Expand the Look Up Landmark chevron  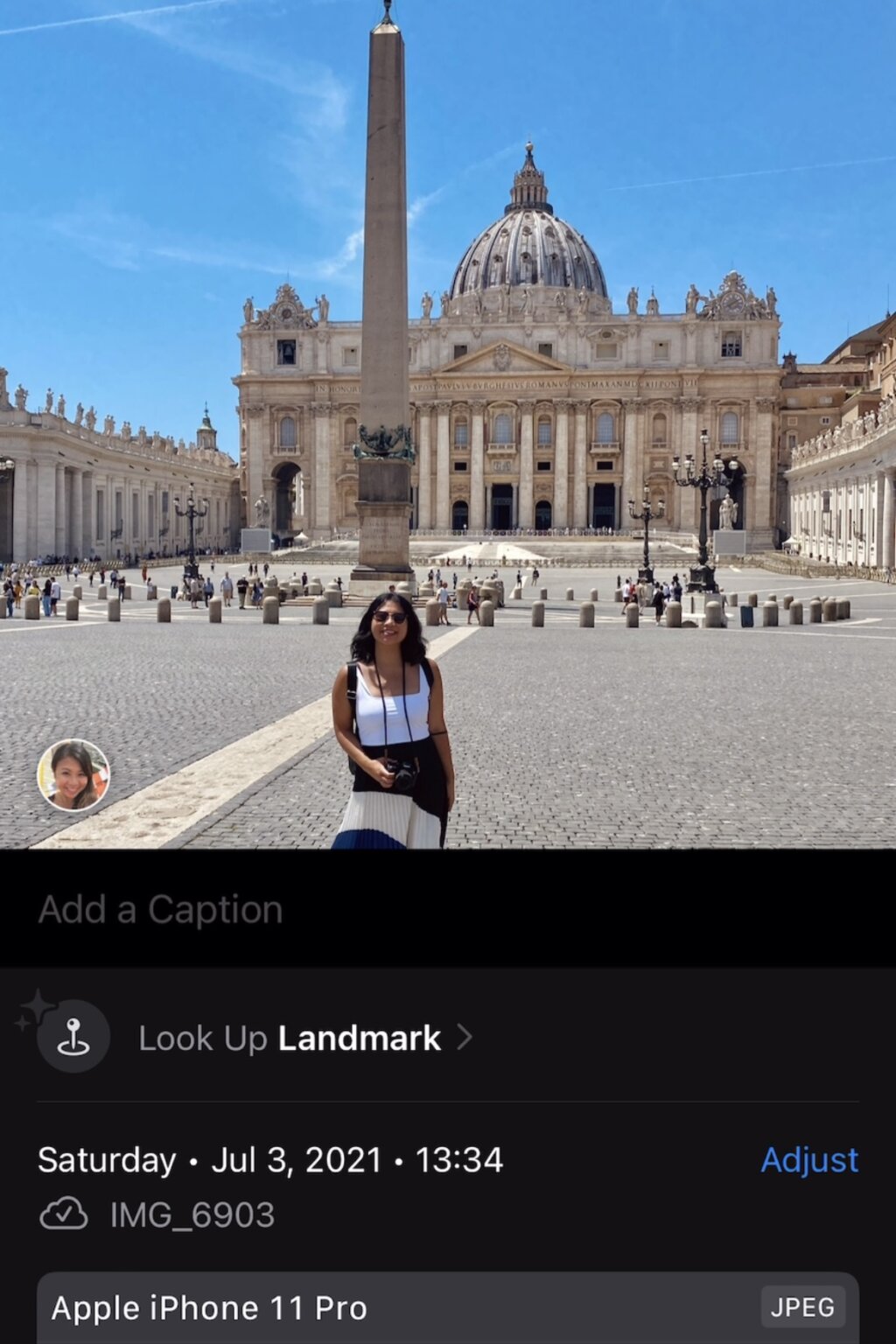(465, 1039)
